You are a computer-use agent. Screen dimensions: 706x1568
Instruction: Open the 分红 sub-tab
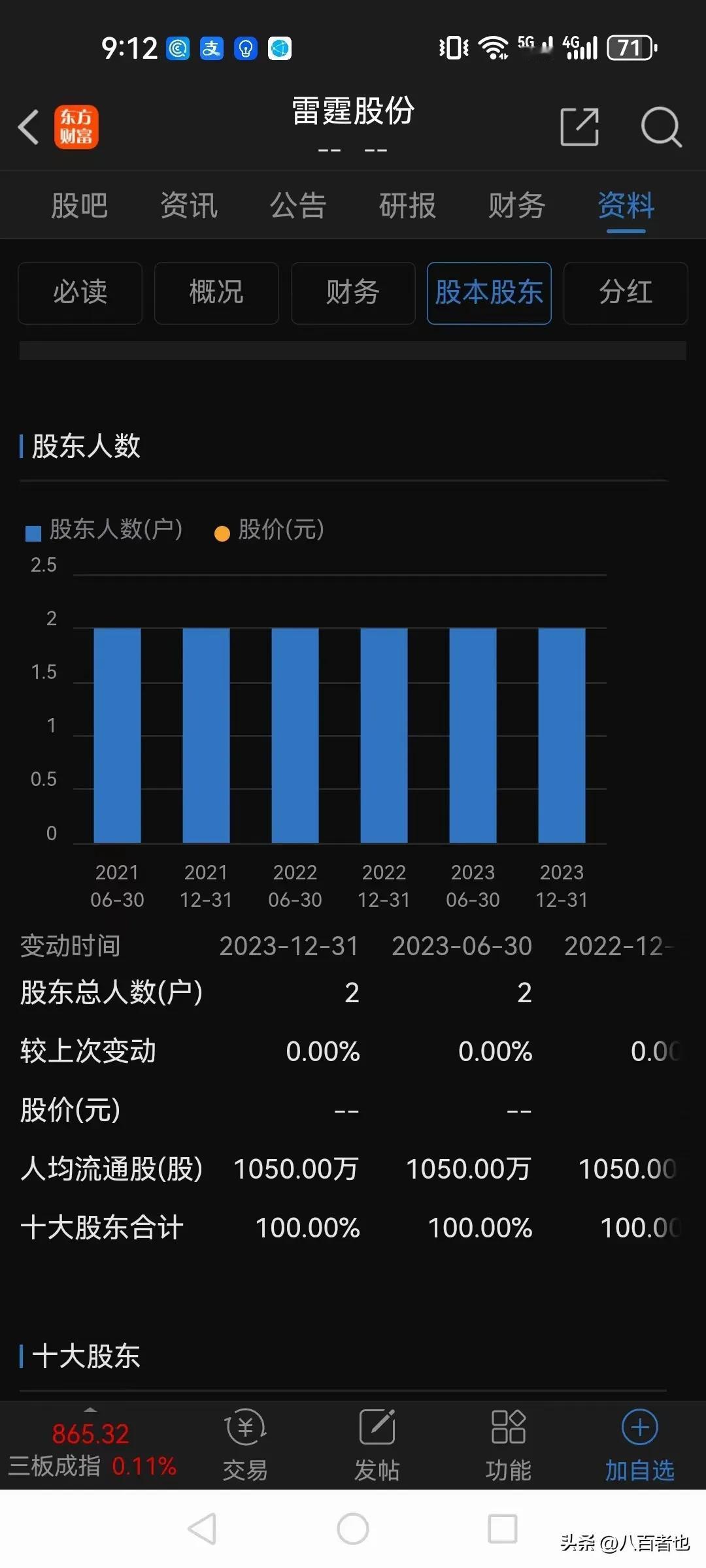pyautogui.click(x=626, y=293)
